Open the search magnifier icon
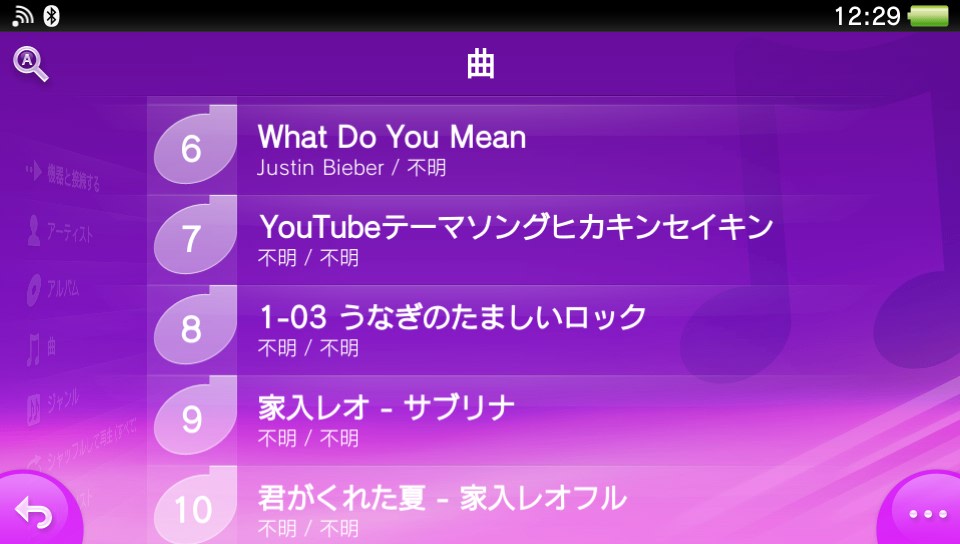 coord(30,65)
